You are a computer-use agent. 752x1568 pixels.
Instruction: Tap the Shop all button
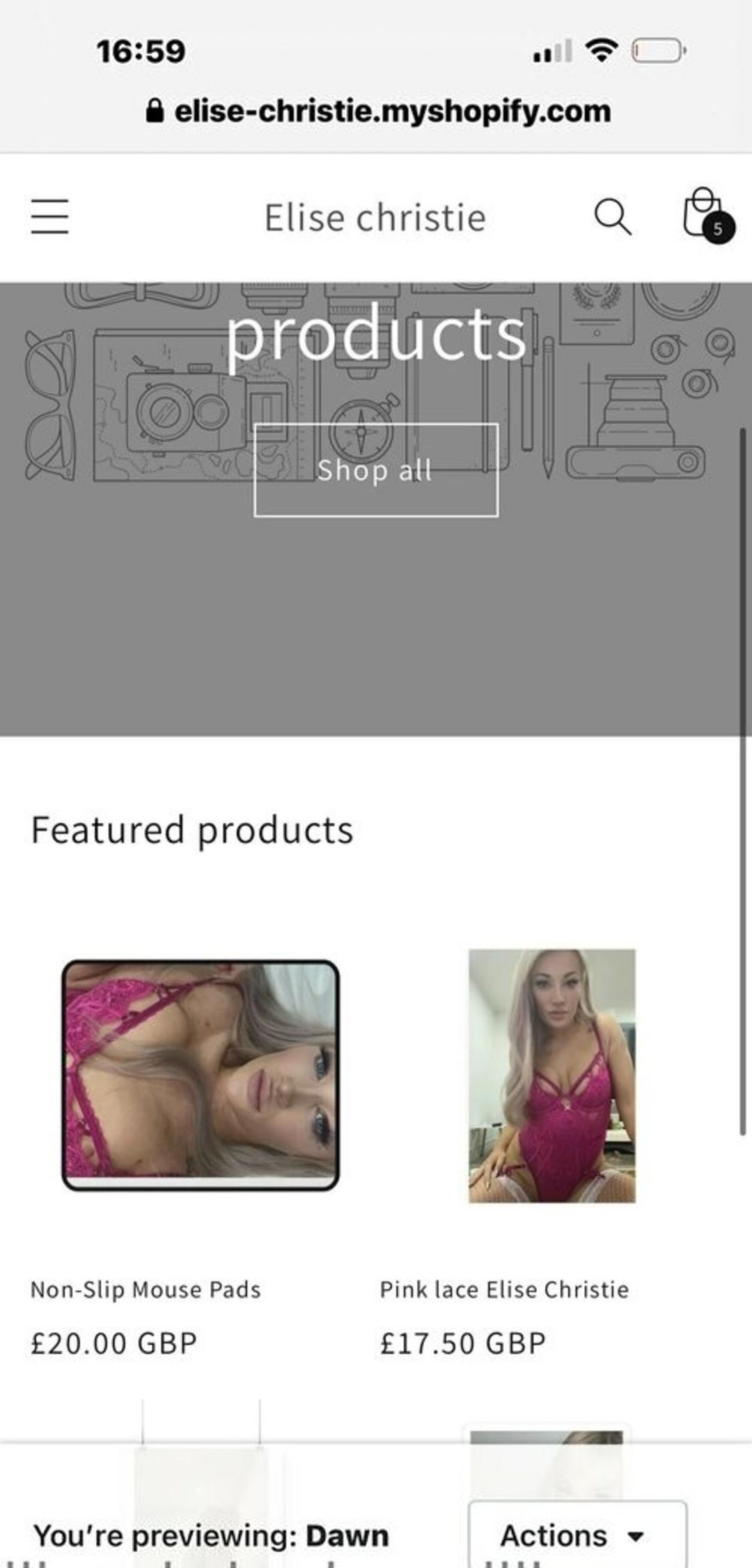coord(376,470)
